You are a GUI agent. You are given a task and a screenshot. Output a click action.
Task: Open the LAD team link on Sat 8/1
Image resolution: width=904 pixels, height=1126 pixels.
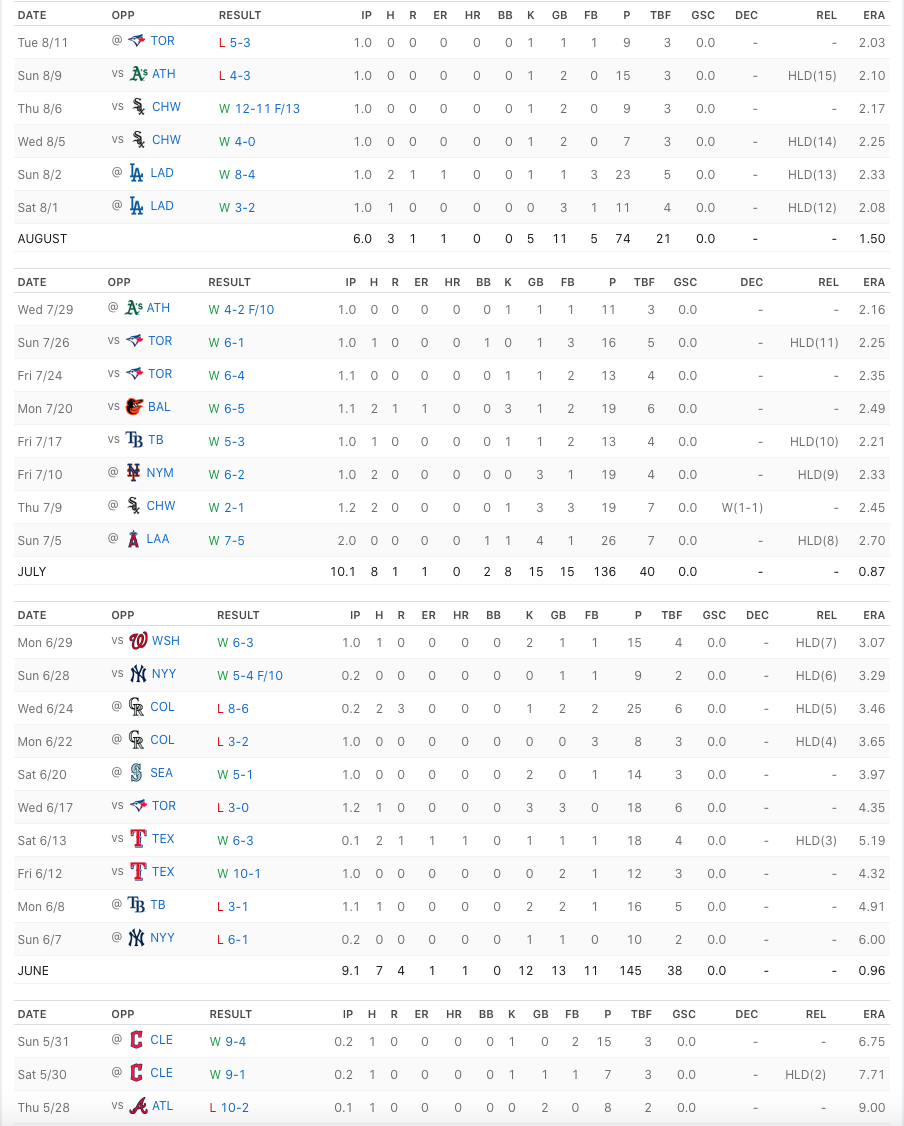(x=162, y=206)
